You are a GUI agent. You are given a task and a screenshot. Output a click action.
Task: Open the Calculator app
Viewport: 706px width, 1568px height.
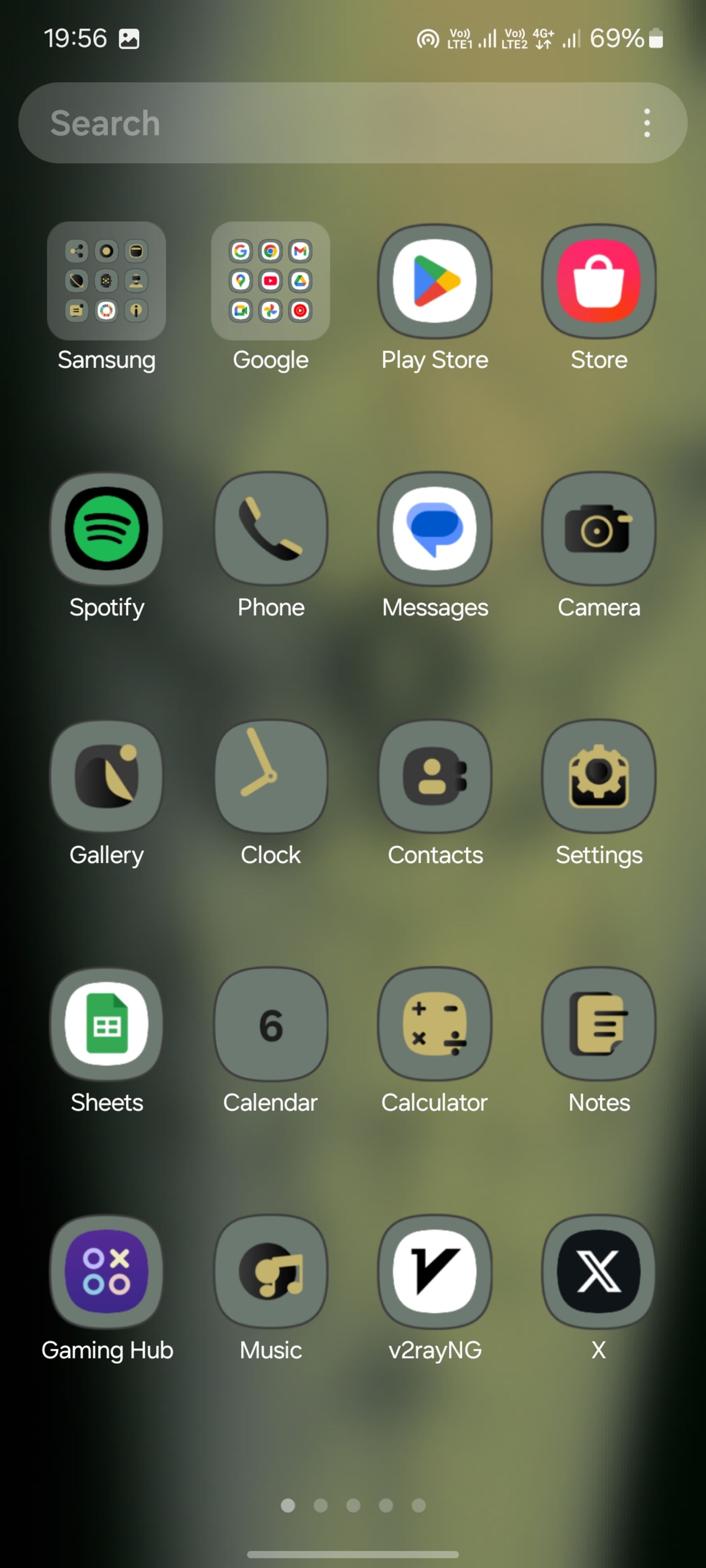pyautogui.click(x=435, y=1024)
